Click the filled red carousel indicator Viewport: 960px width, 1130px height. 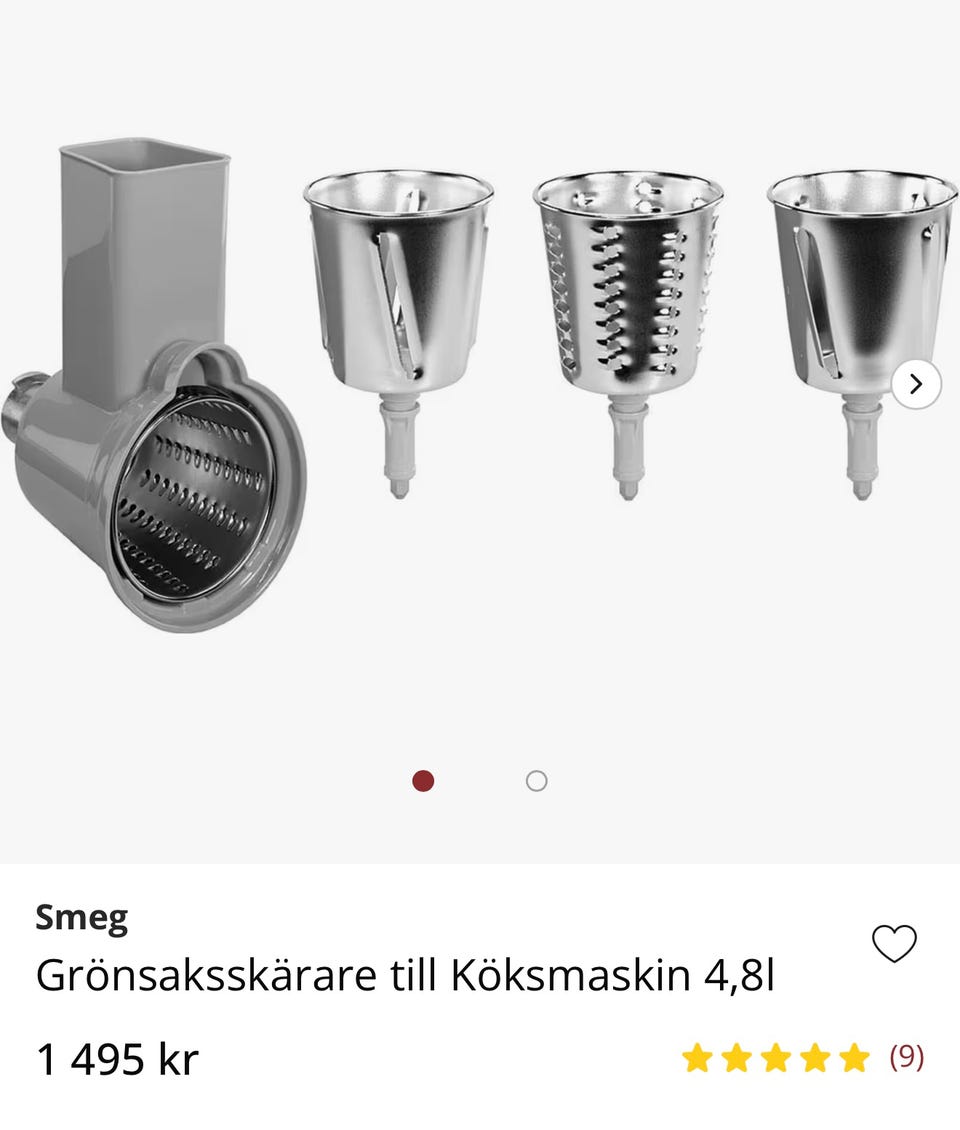[x=424, y=778]
